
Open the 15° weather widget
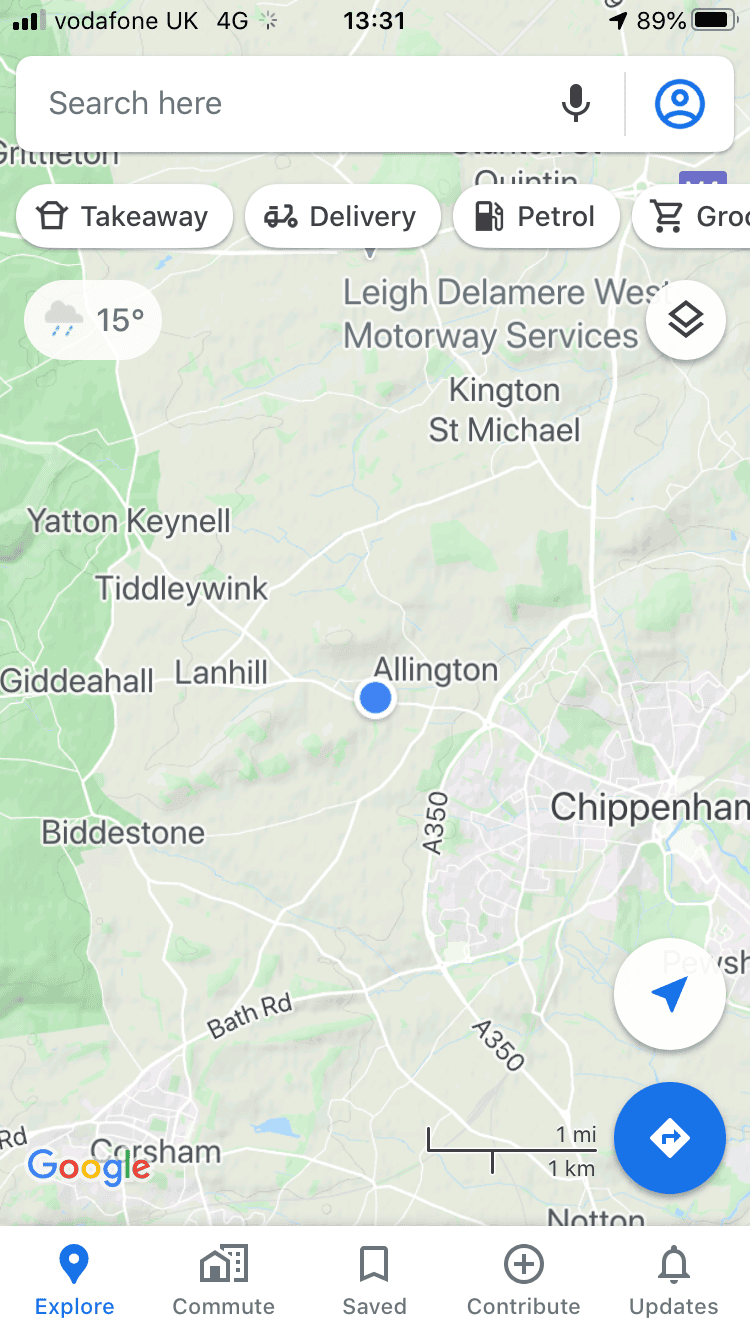coord(93,320)
